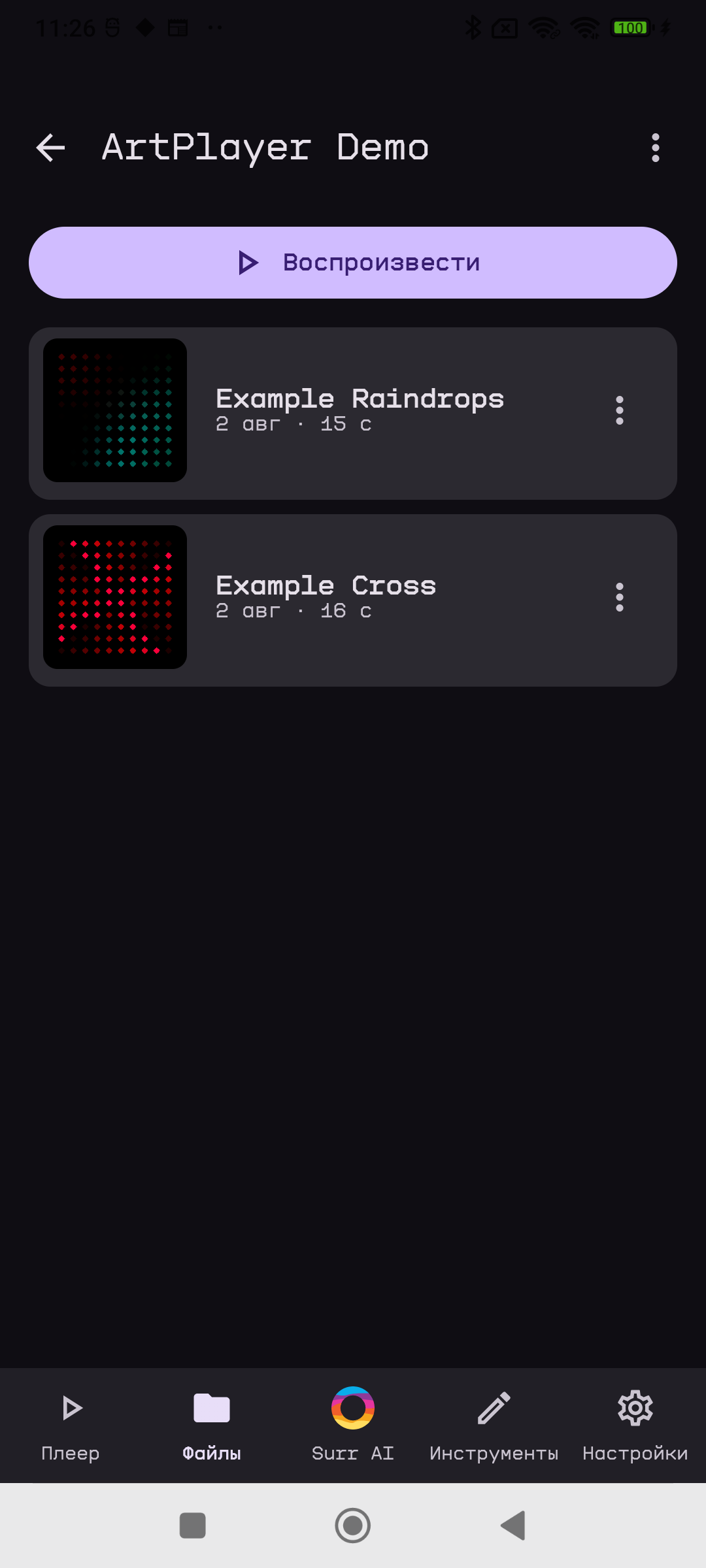Go back using the app bar arrow

point(50,148)
